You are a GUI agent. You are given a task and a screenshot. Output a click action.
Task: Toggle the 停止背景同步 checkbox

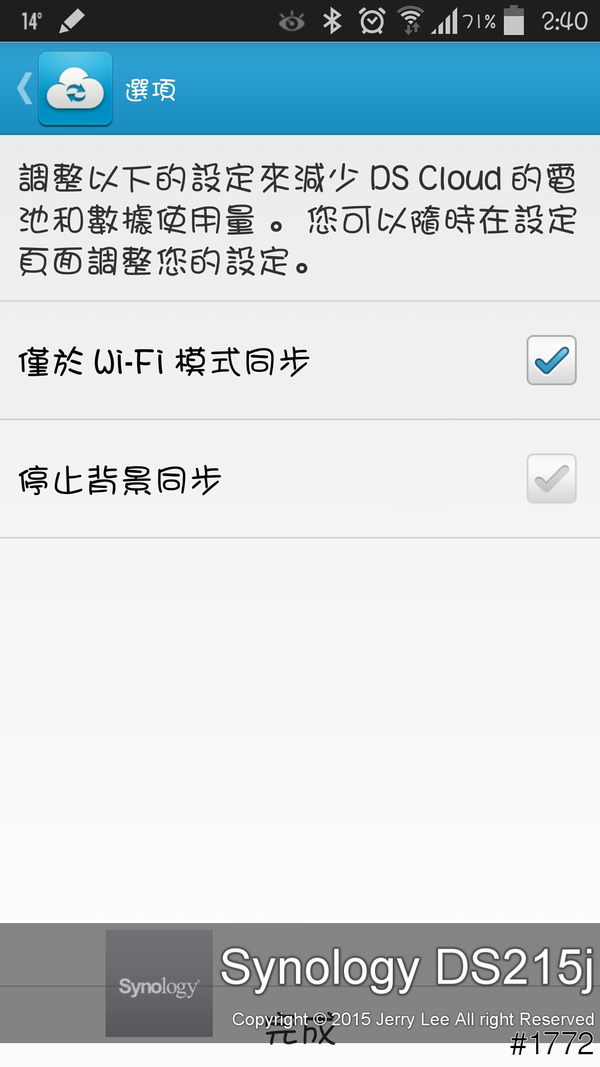click(551, 479)
